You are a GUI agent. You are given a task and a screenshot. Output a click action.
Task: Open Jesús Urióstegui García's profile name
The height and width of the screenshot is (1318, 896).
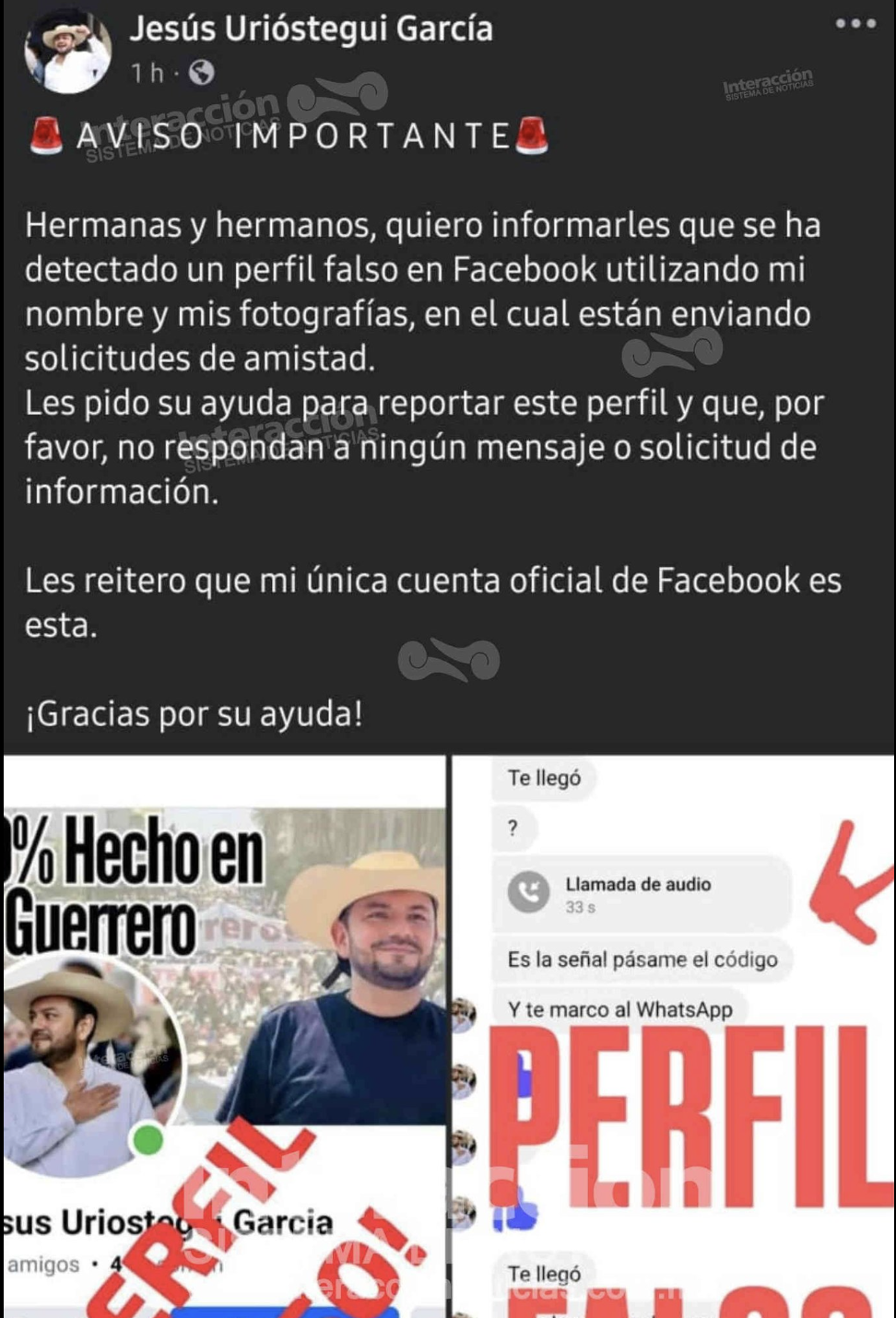311,29
